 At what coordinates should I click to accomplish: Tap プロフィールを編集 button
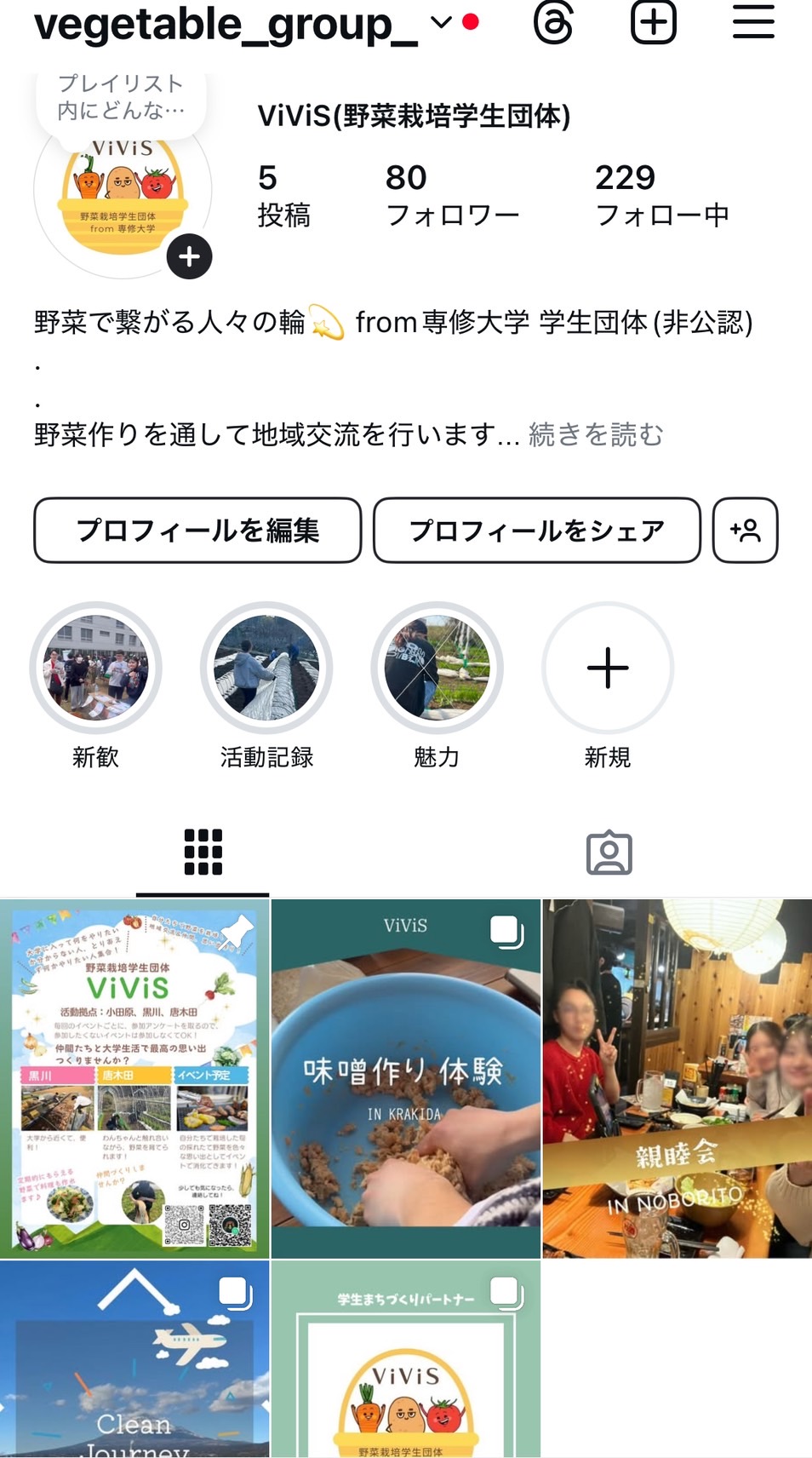[197, 531]
